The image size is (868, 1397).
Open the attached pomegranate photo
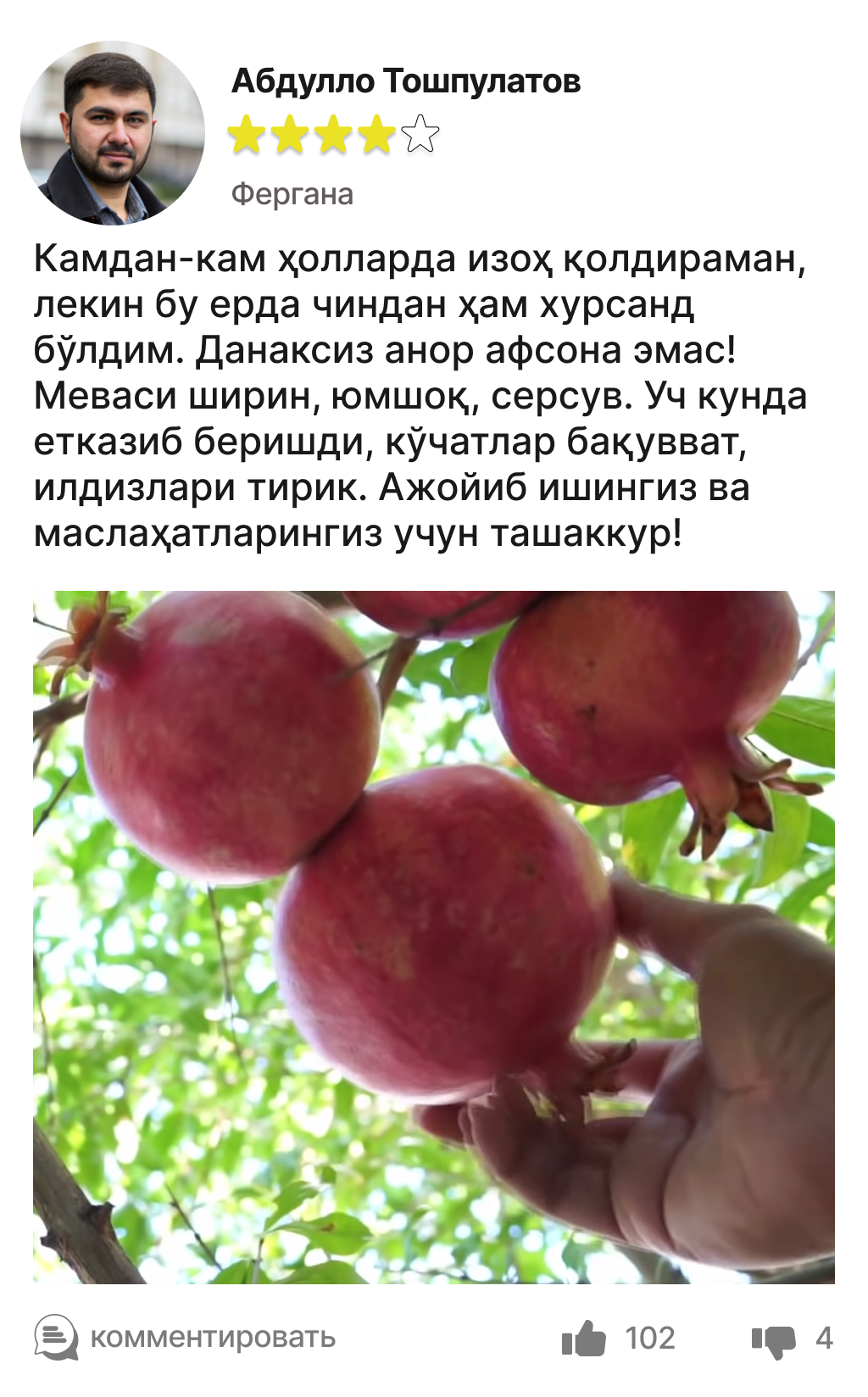tap(434, 937)
